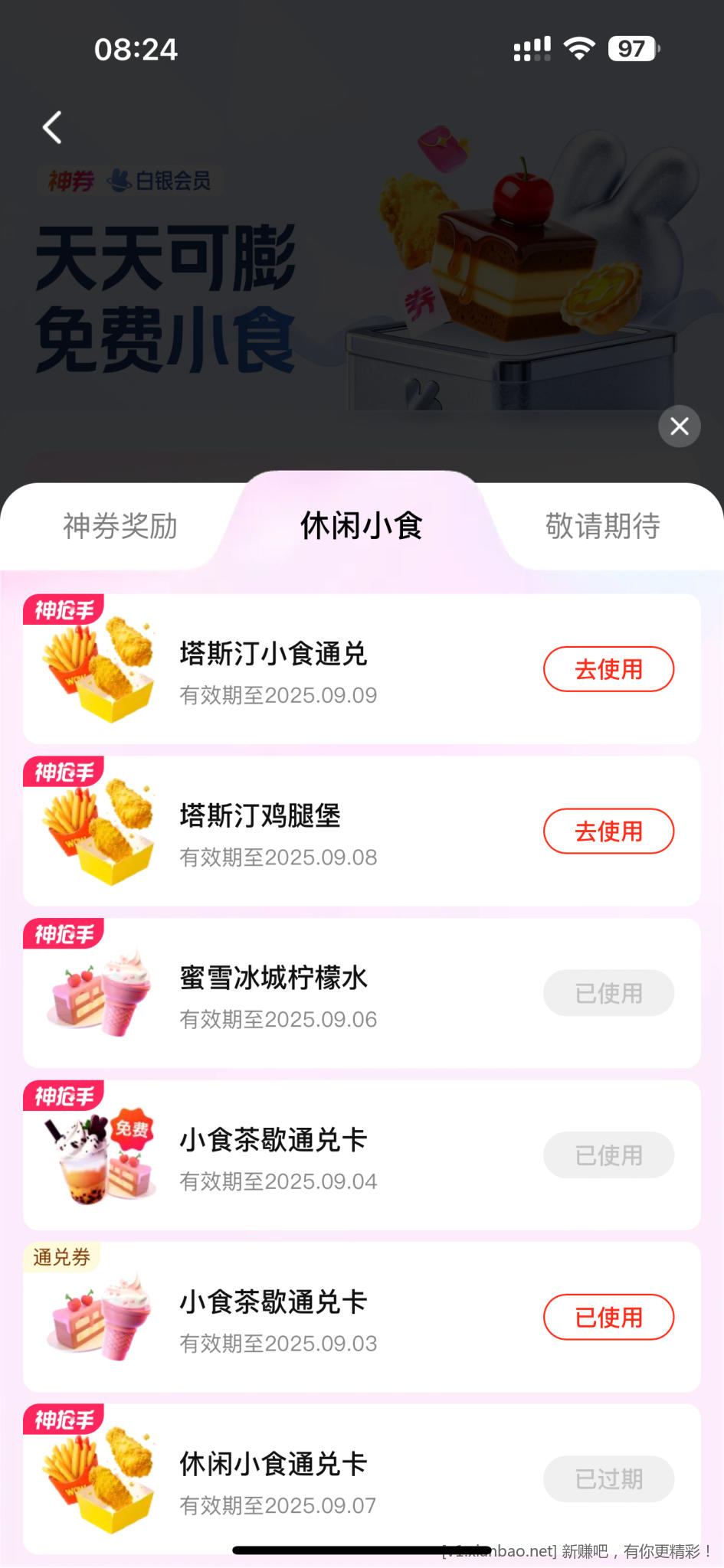Switch to the 神券奖励 tab
The height and width of the screenshot is (1568, 724).
tap(120, 526)
